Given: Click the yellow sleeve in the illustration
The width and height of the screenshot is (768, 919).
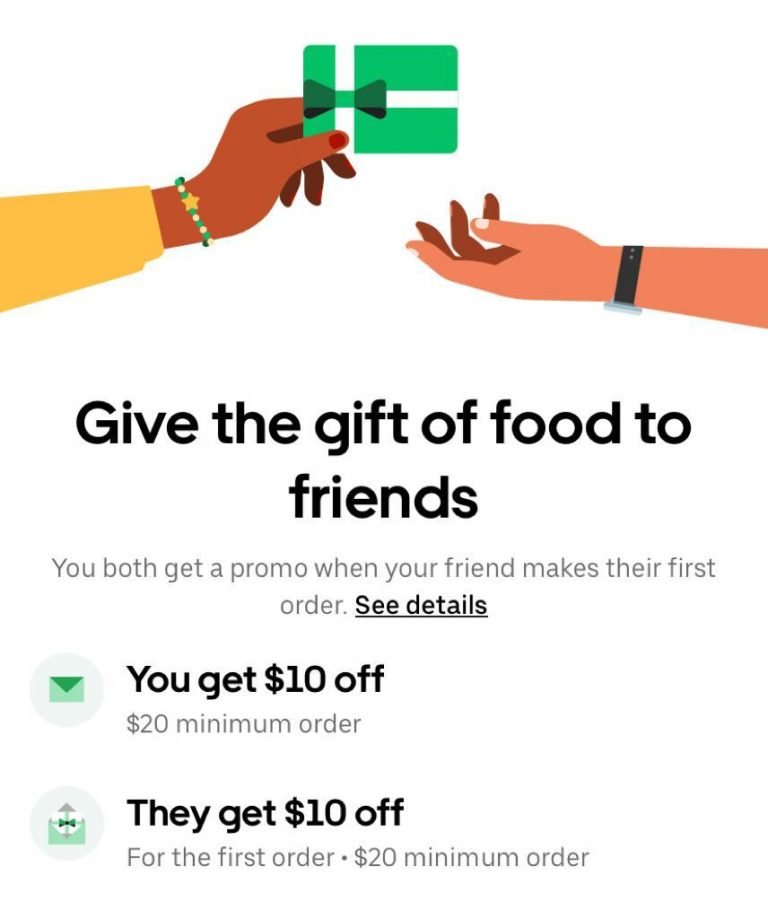Looking at the screenshot, I should coord(70,250).
